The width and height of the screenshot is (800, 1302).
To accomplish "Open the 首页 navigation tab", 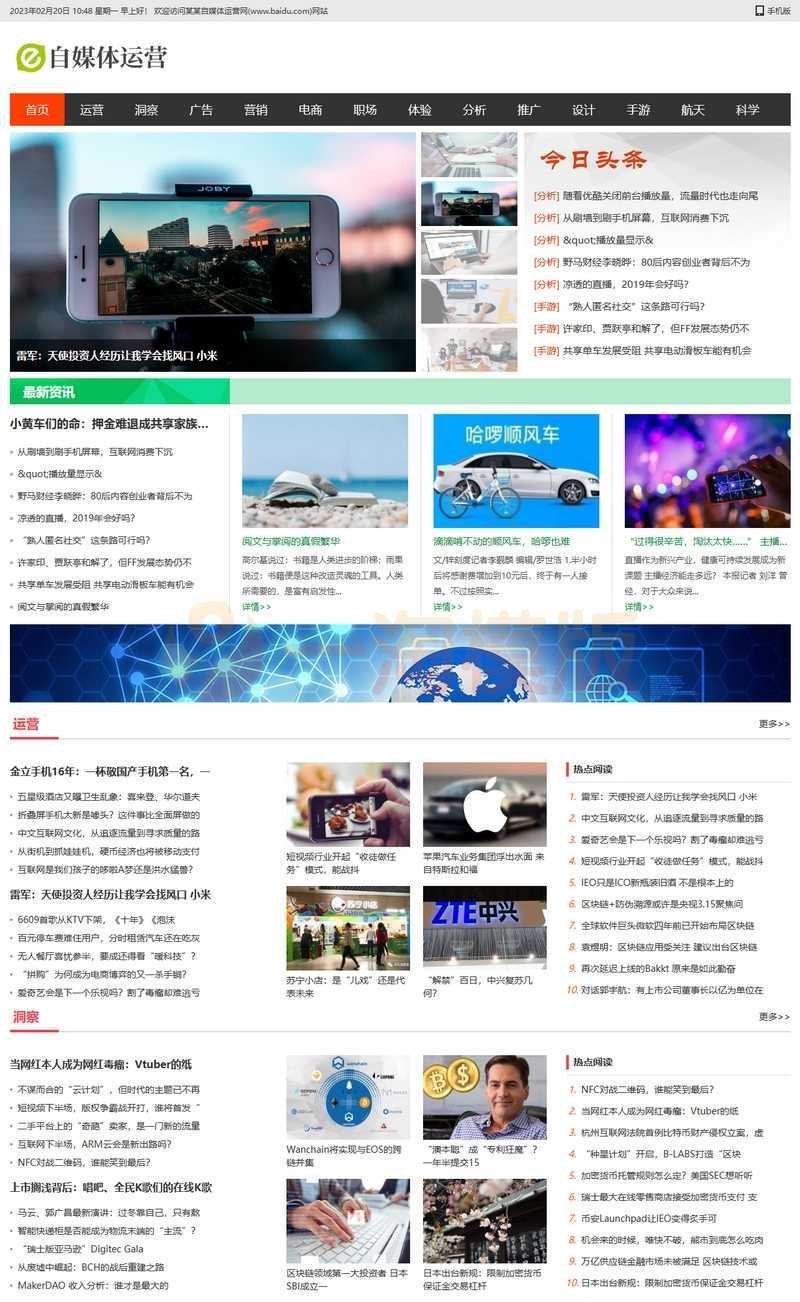I will 37,110.
